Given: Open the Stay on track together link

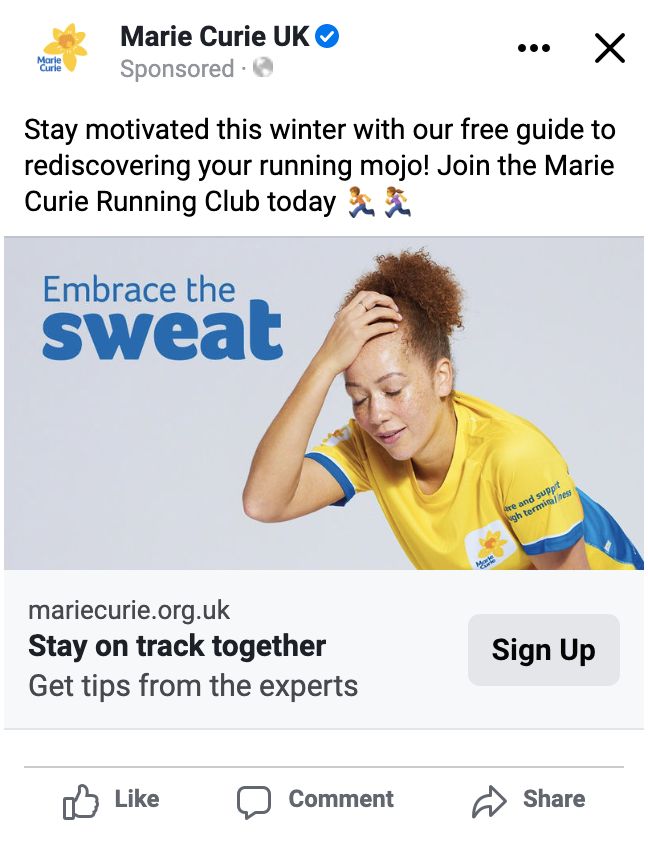Looking at the screenshot, I should click(177, 647).
